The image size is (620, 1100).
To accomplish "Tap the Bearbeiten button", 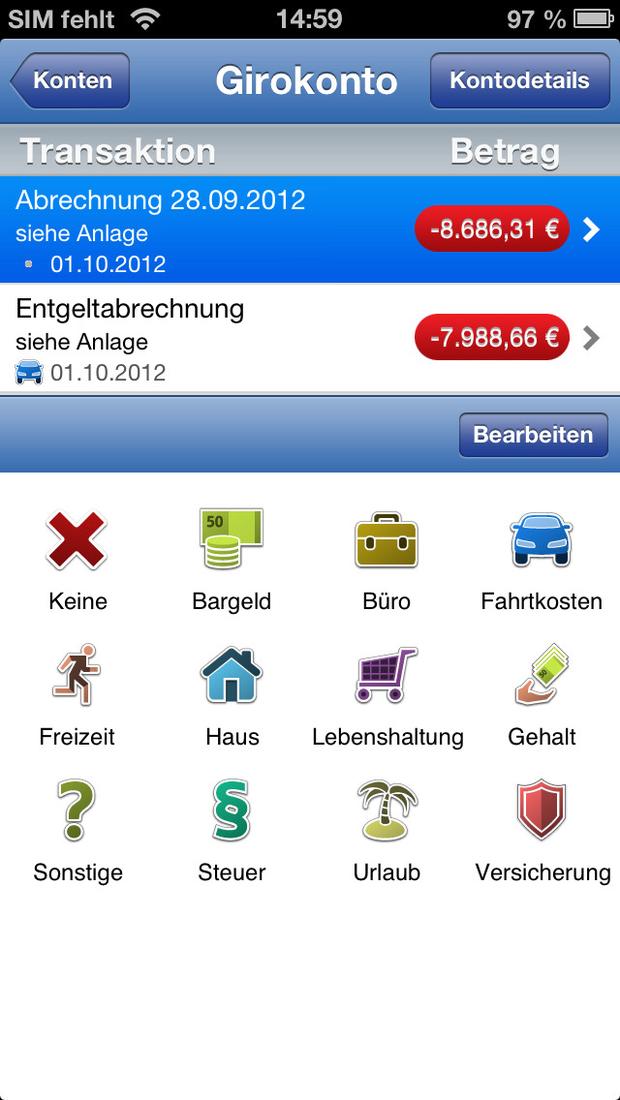I will [x=533, y=434].
